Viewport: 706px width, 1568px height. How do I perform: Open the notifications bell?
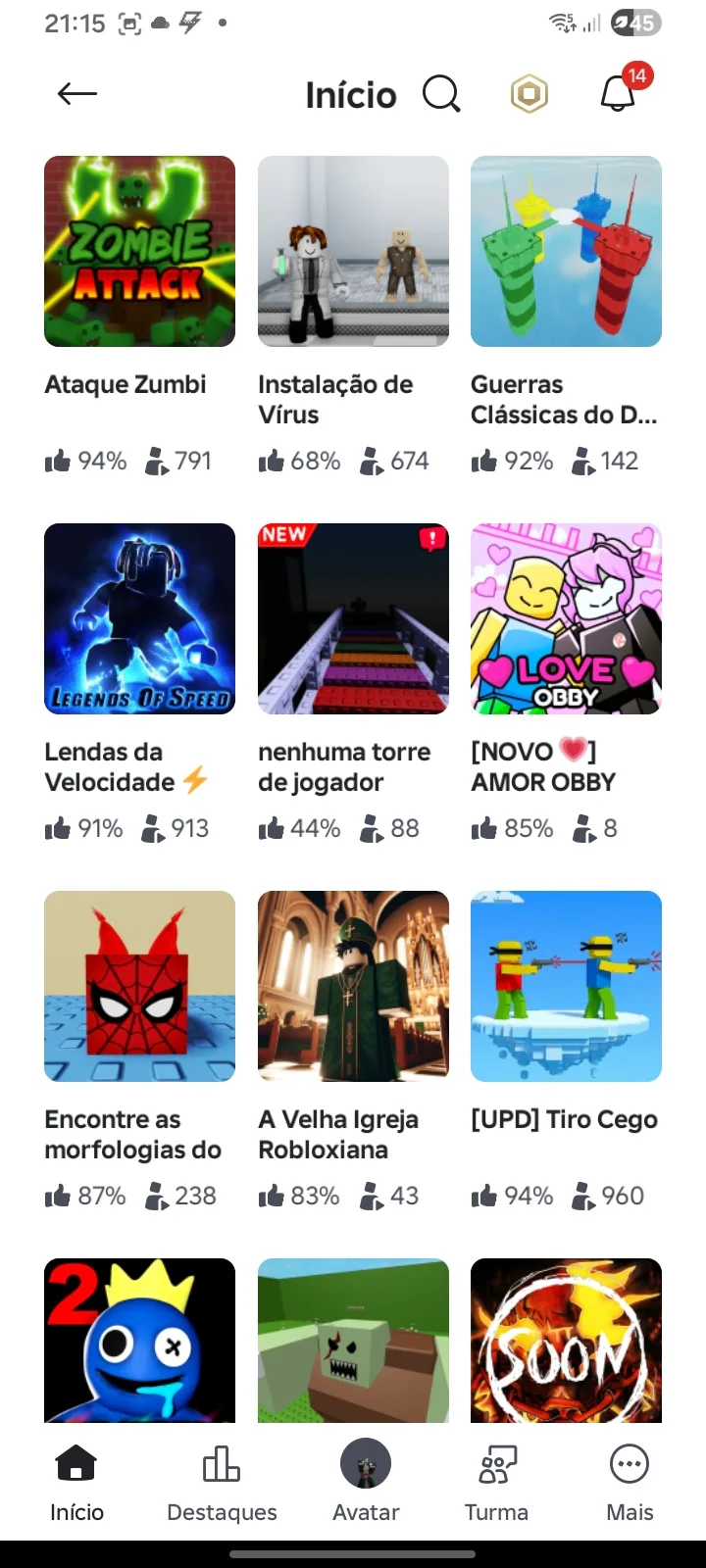click(x=618, y=94)
